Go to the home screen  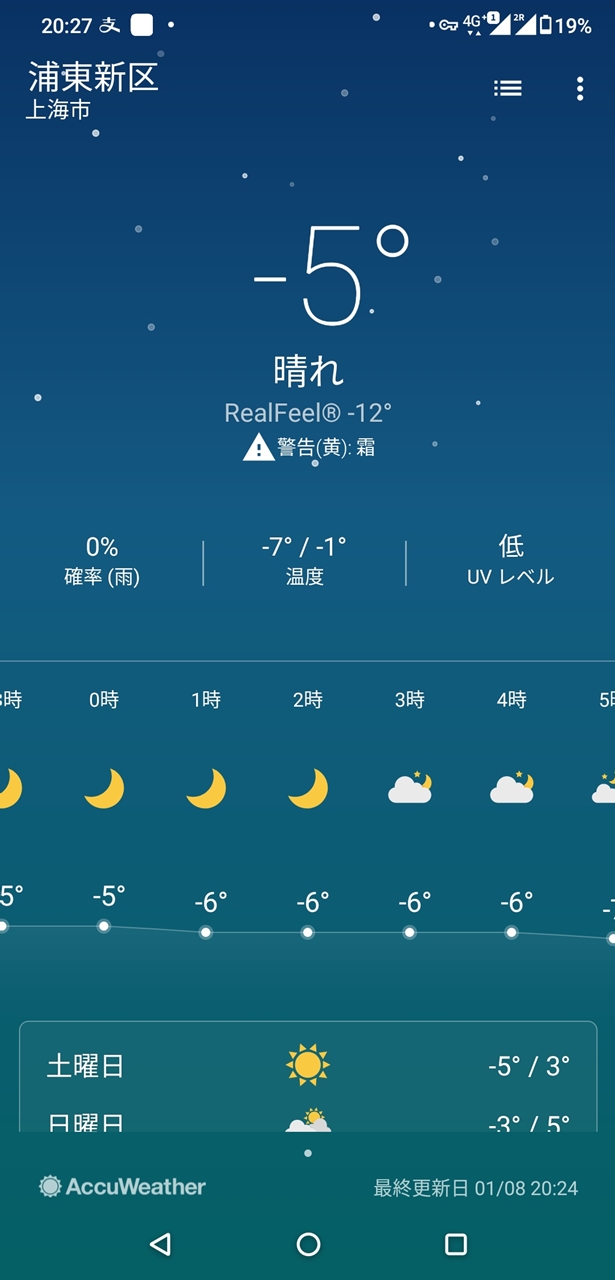click(x=308, y=1244)
